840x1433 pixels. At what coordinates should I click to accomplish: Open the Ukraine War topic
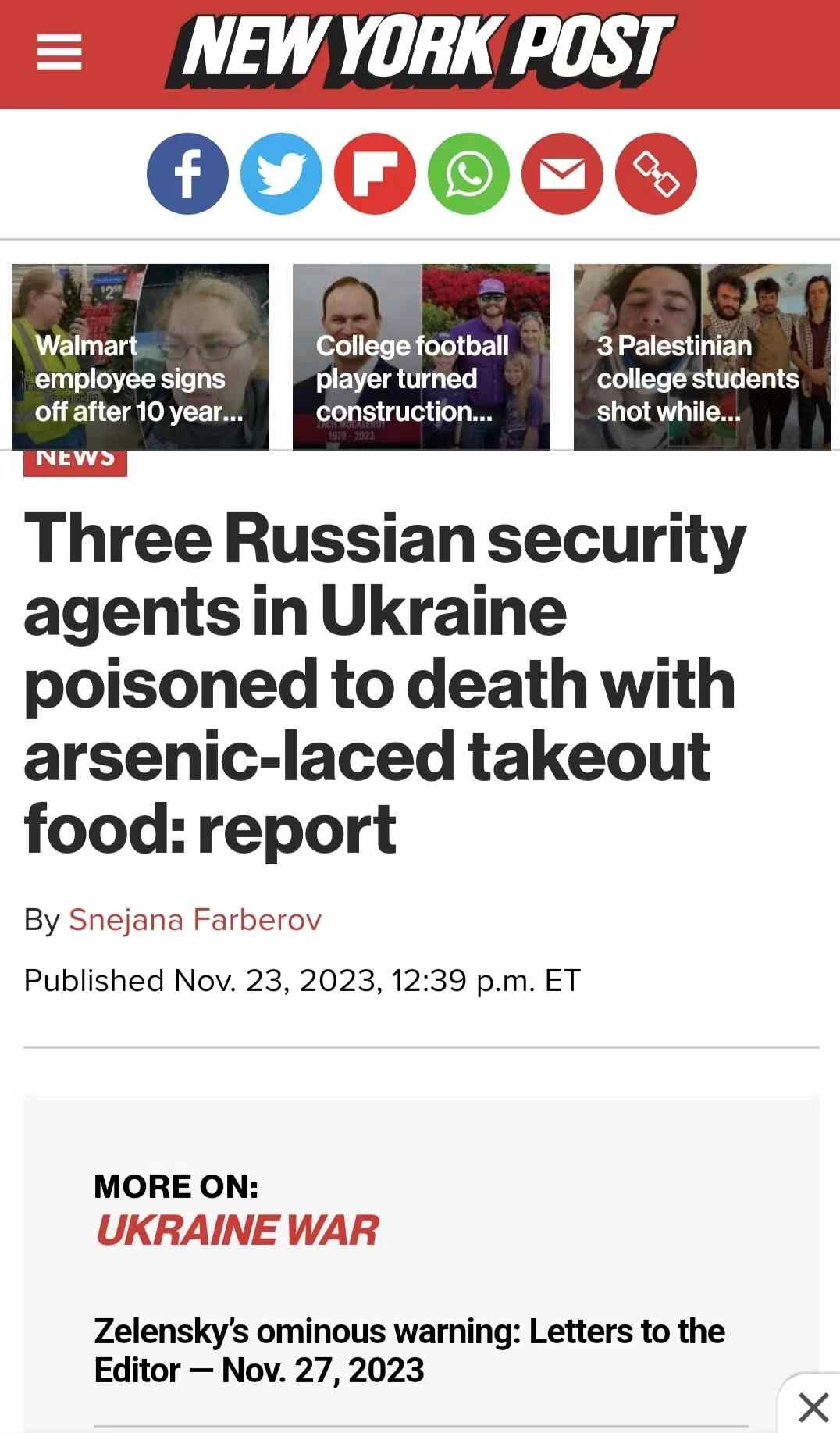[237, 1230]
